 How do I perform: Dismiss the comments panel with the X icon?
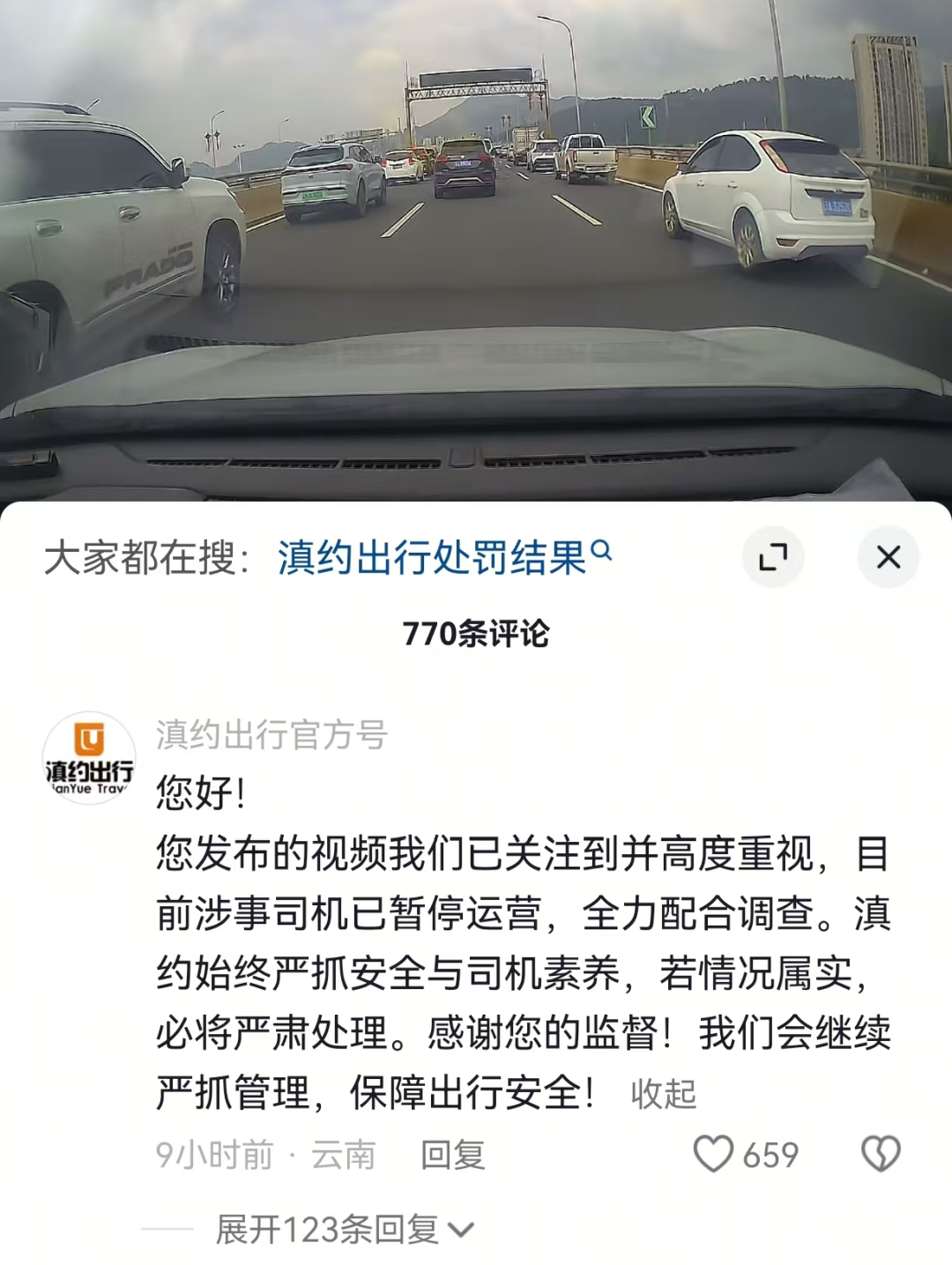pyautogui.click(x=886, y=557)
